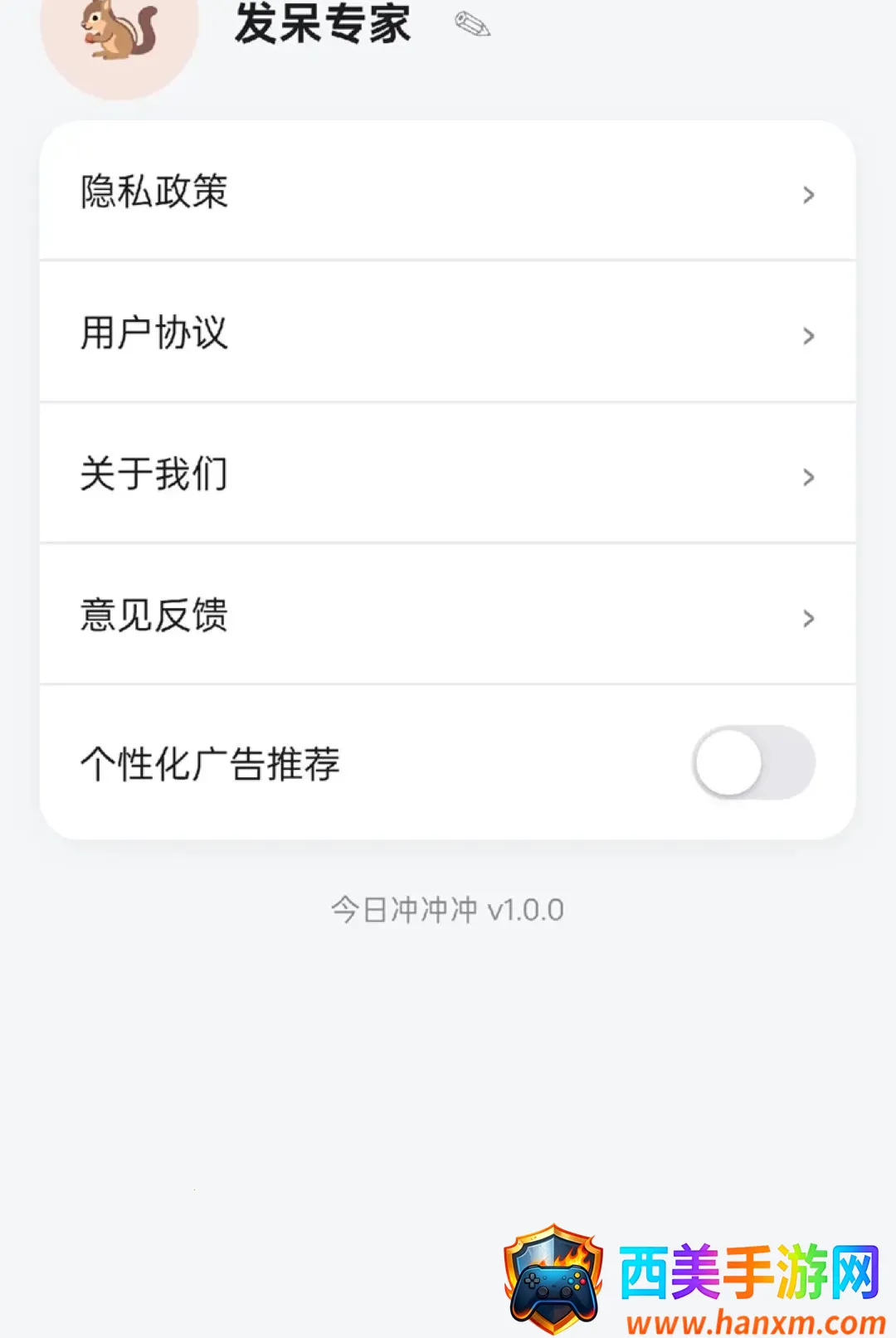Open 隐私政策 row

click(447, 192)
